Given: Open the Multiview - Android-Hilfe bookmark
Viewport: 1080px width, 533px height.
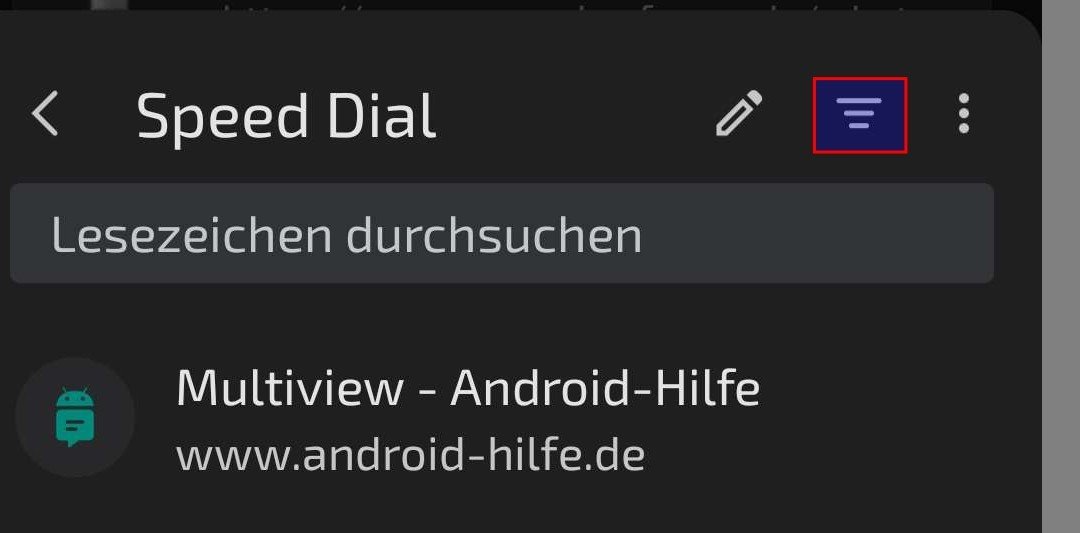Looking at the screenshot, I should click(x=467, y=418).
